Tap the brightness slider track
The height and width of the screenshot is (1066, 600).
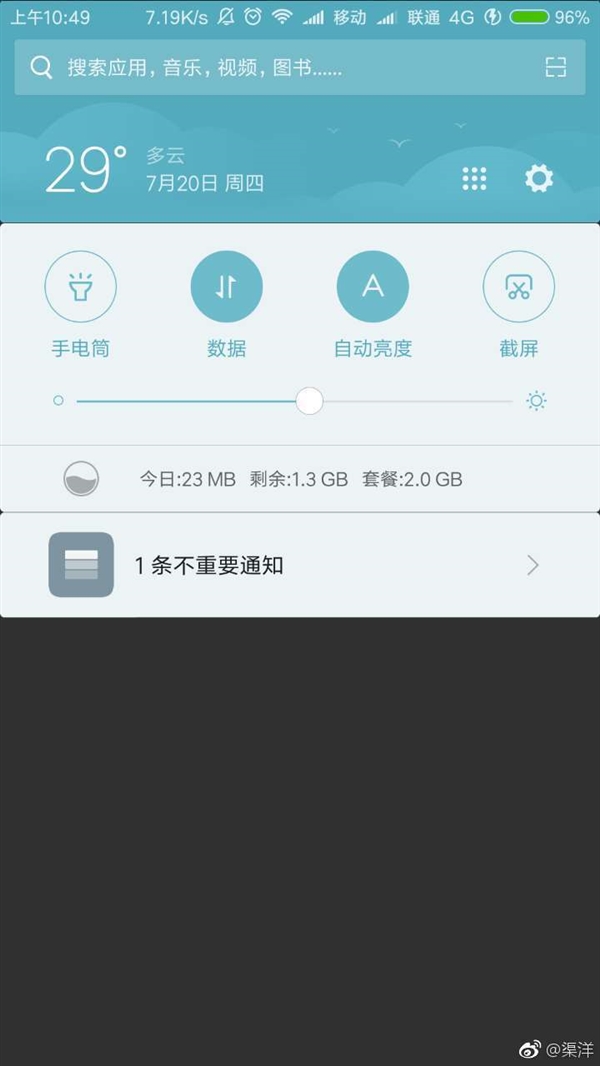[x=420, y=401]
